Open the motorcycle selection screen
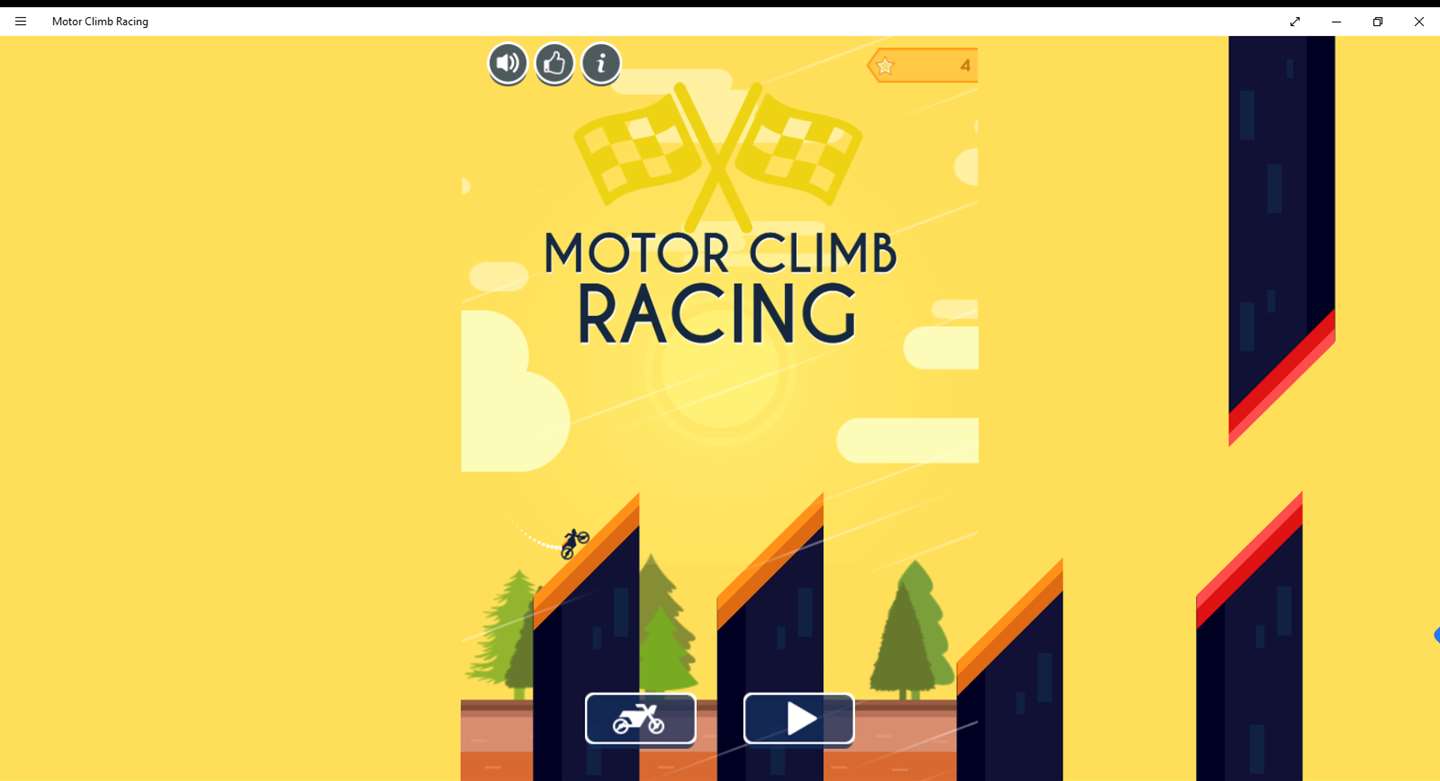Image resolution: width=1440 pixels, height=781 pixels. point(641,718)
